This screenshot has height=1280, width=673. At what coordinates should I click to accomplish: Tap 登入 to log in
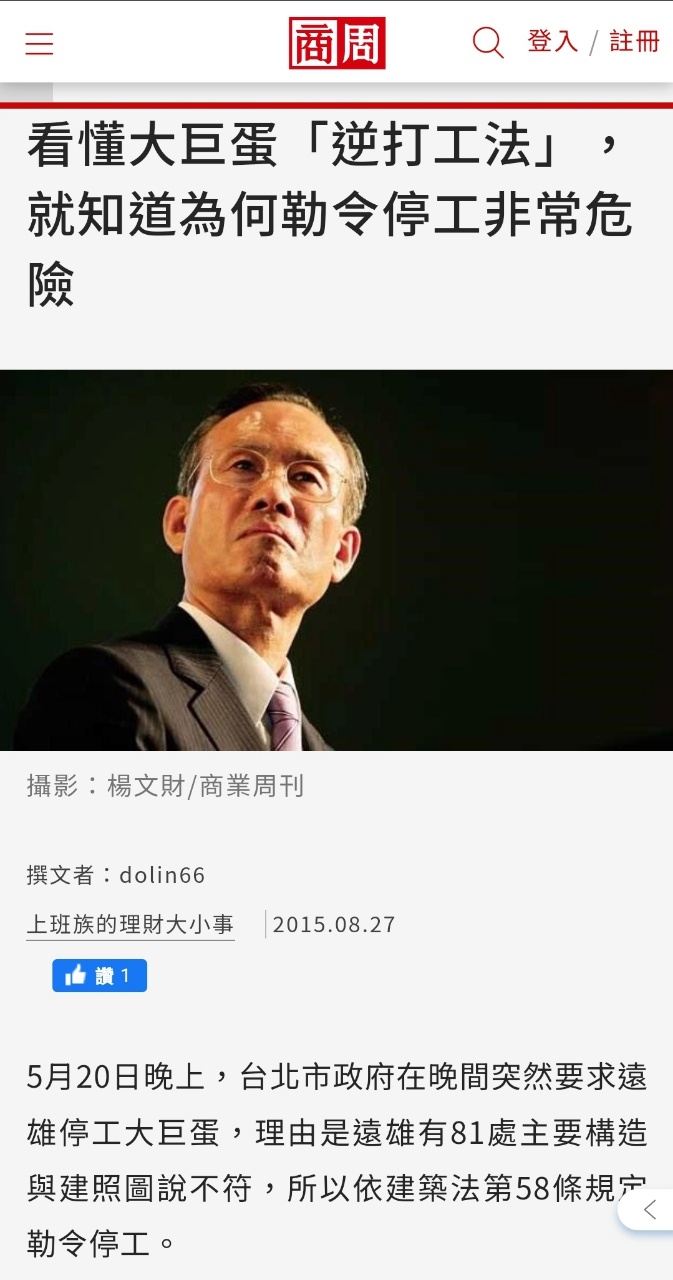click(553, 42)
